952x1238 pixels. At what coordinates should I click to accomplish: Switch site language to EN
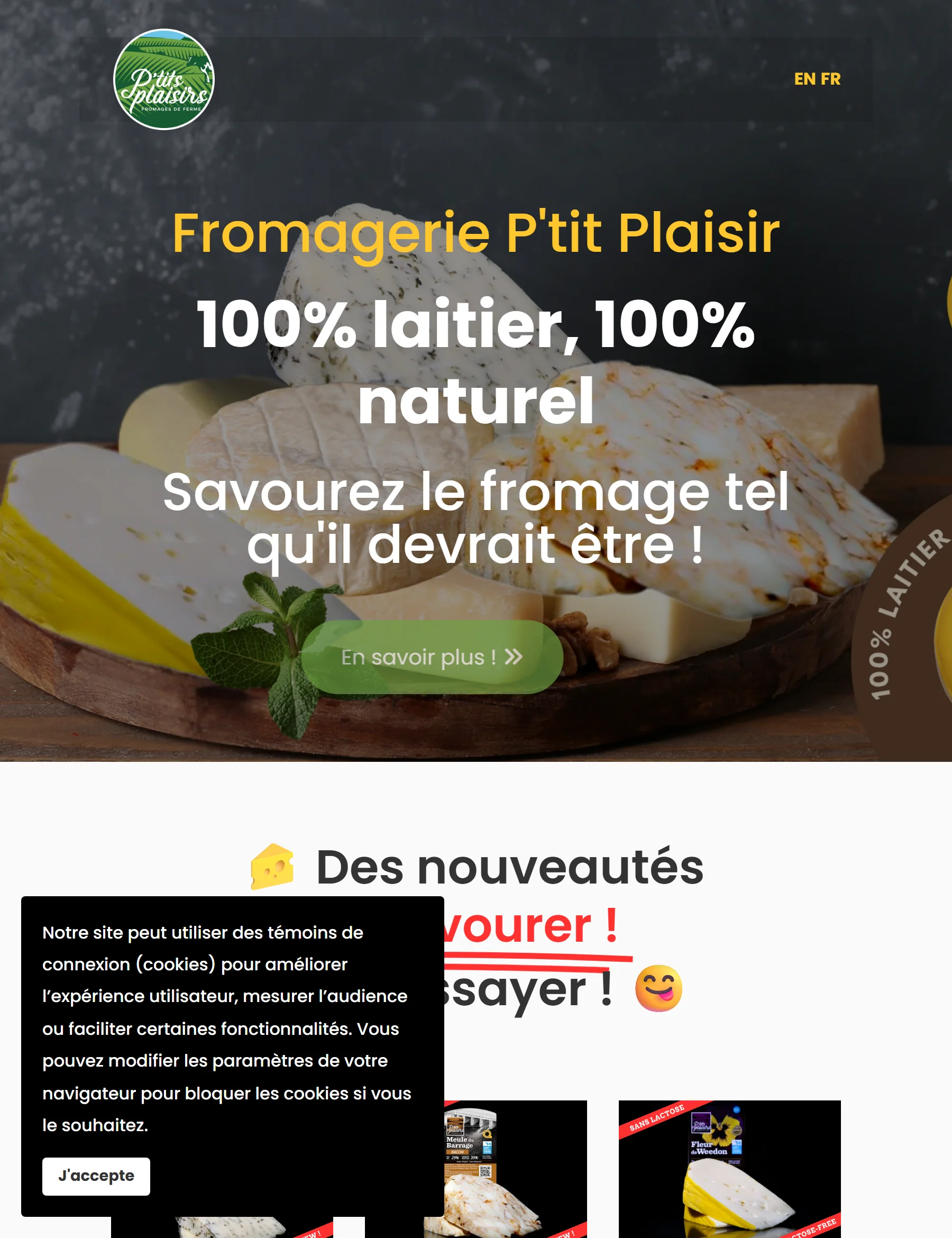tap(805, 80)
